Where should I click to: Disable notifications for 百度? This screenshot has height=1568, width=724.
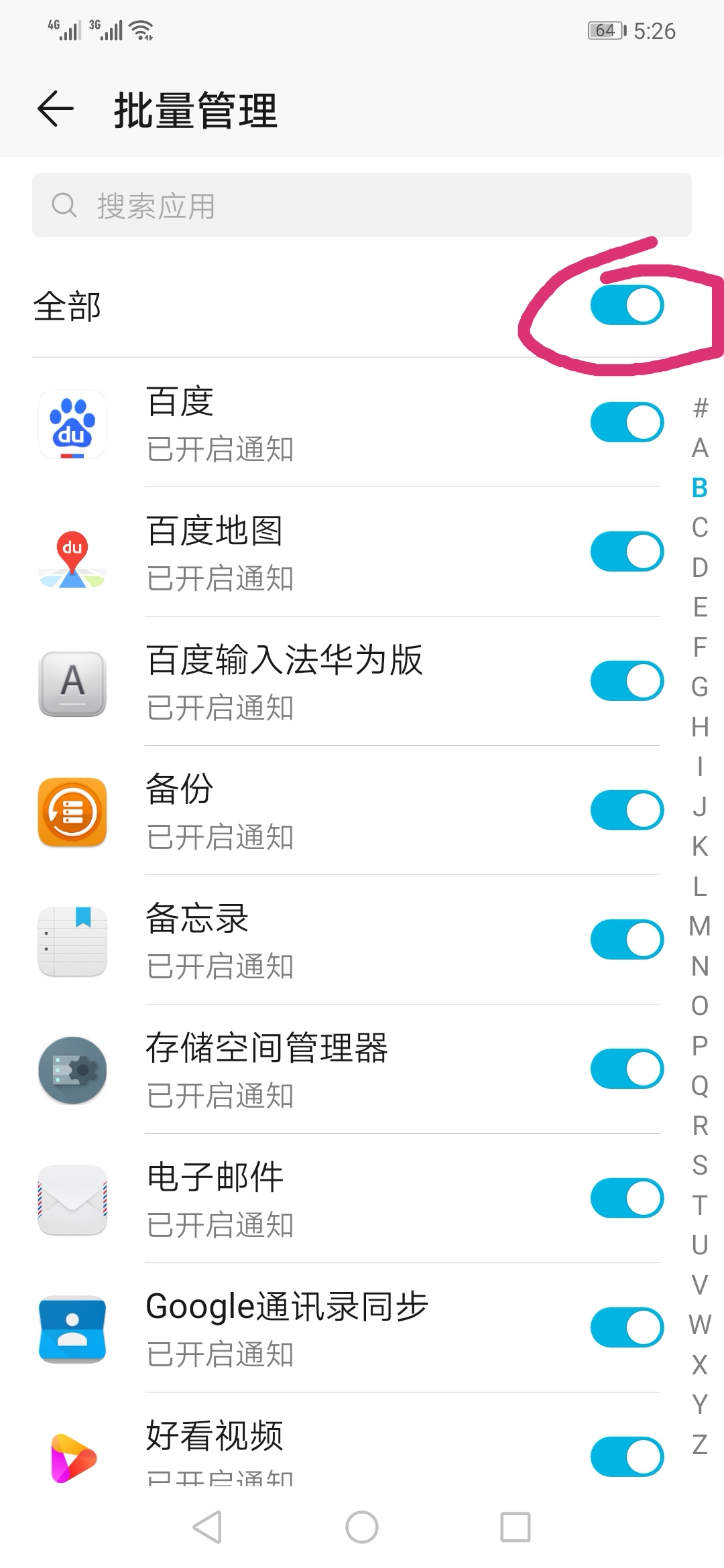[x=627, y=423]
